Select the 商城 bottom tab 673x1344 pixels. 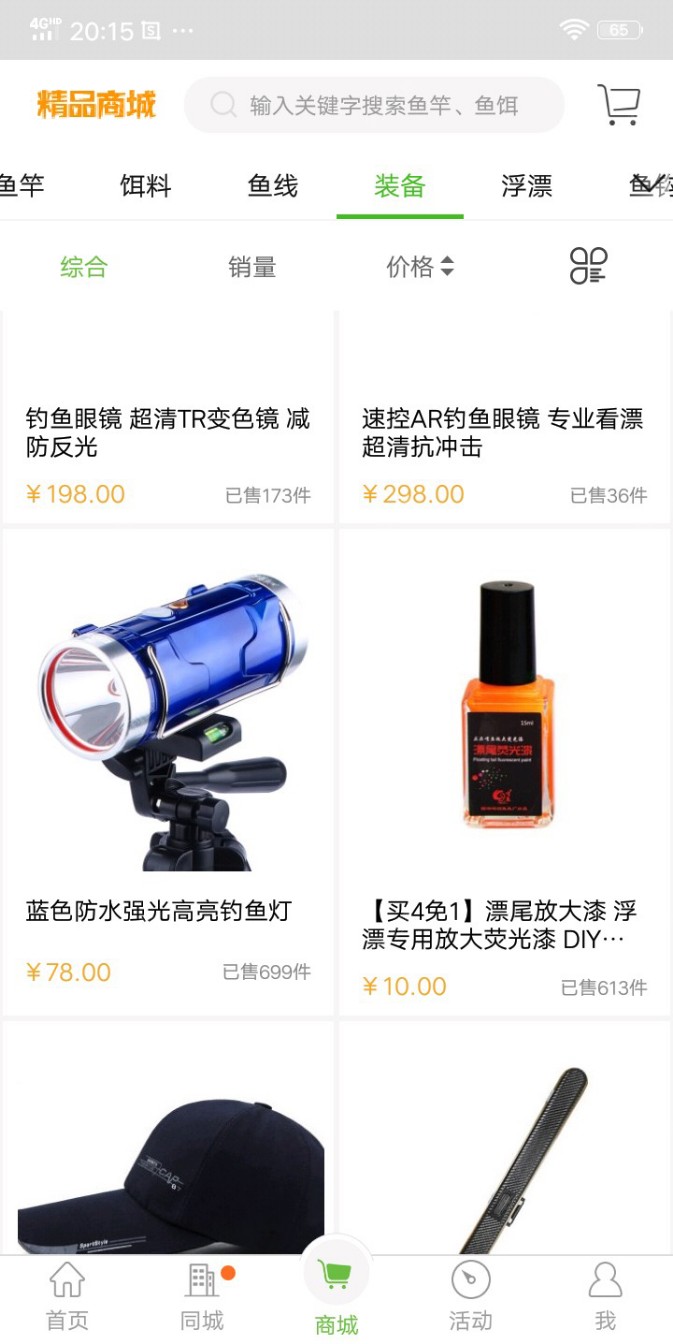click(x=336, y=1290)
